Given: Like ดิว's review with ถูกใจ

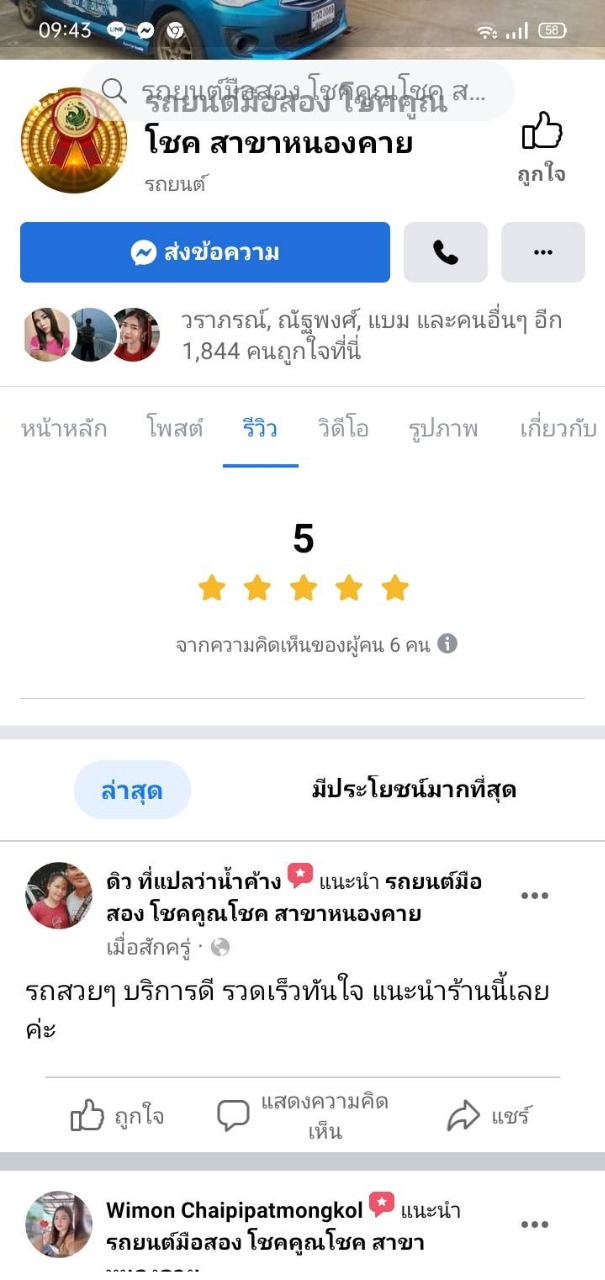Looking at the screenshot, I should 117,1116.
